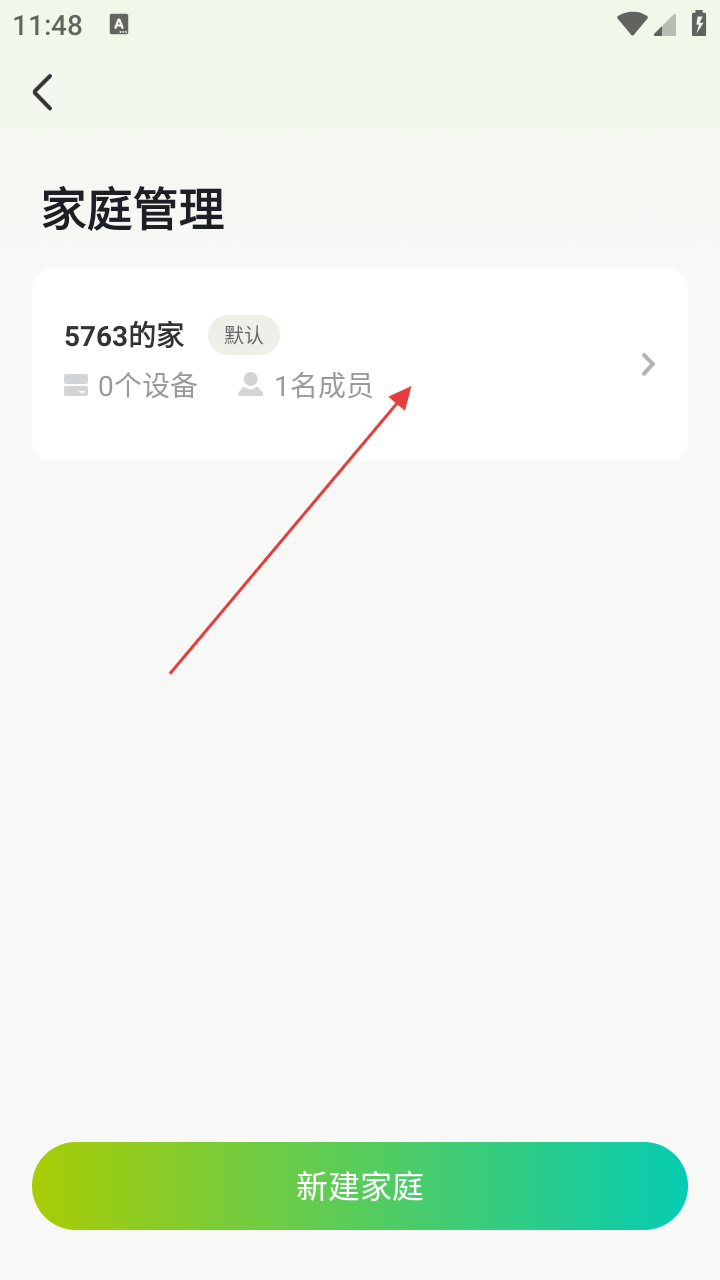Tap the 新建家庭 button
The width and height of the screenshot is (720, 1280).
[x=360, y=1186]
